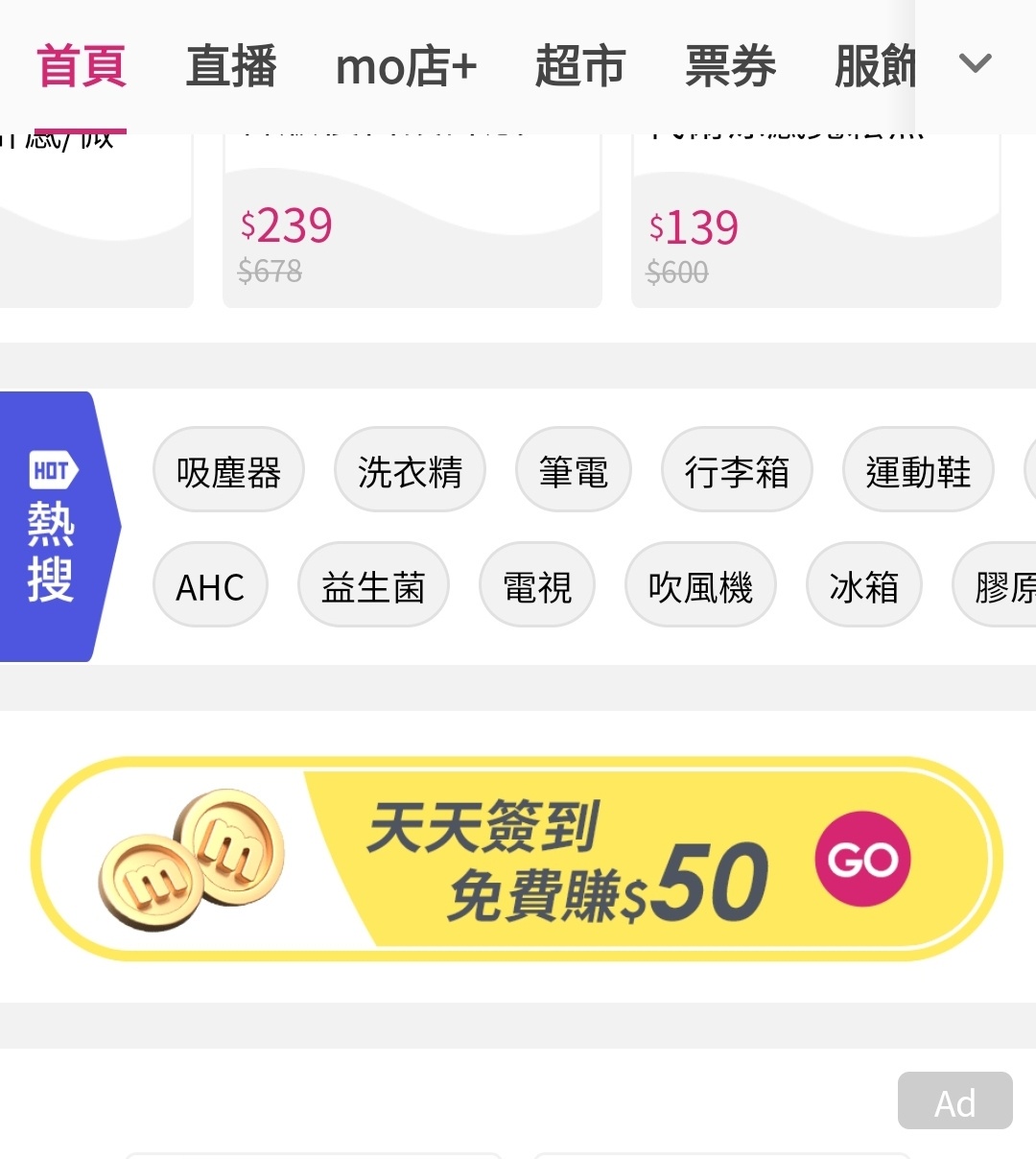Screen dimensions: 1036x1159
Task: Search hot keyword 吸塵器
Action: pos(228,471)
